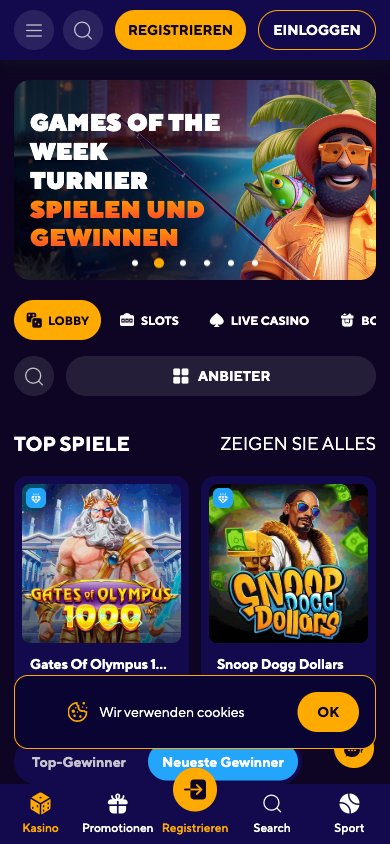Viewport: 390px width, 844px height.
Task: Switch to the Top-Gewinner tab
Action: tap(79, 762)
